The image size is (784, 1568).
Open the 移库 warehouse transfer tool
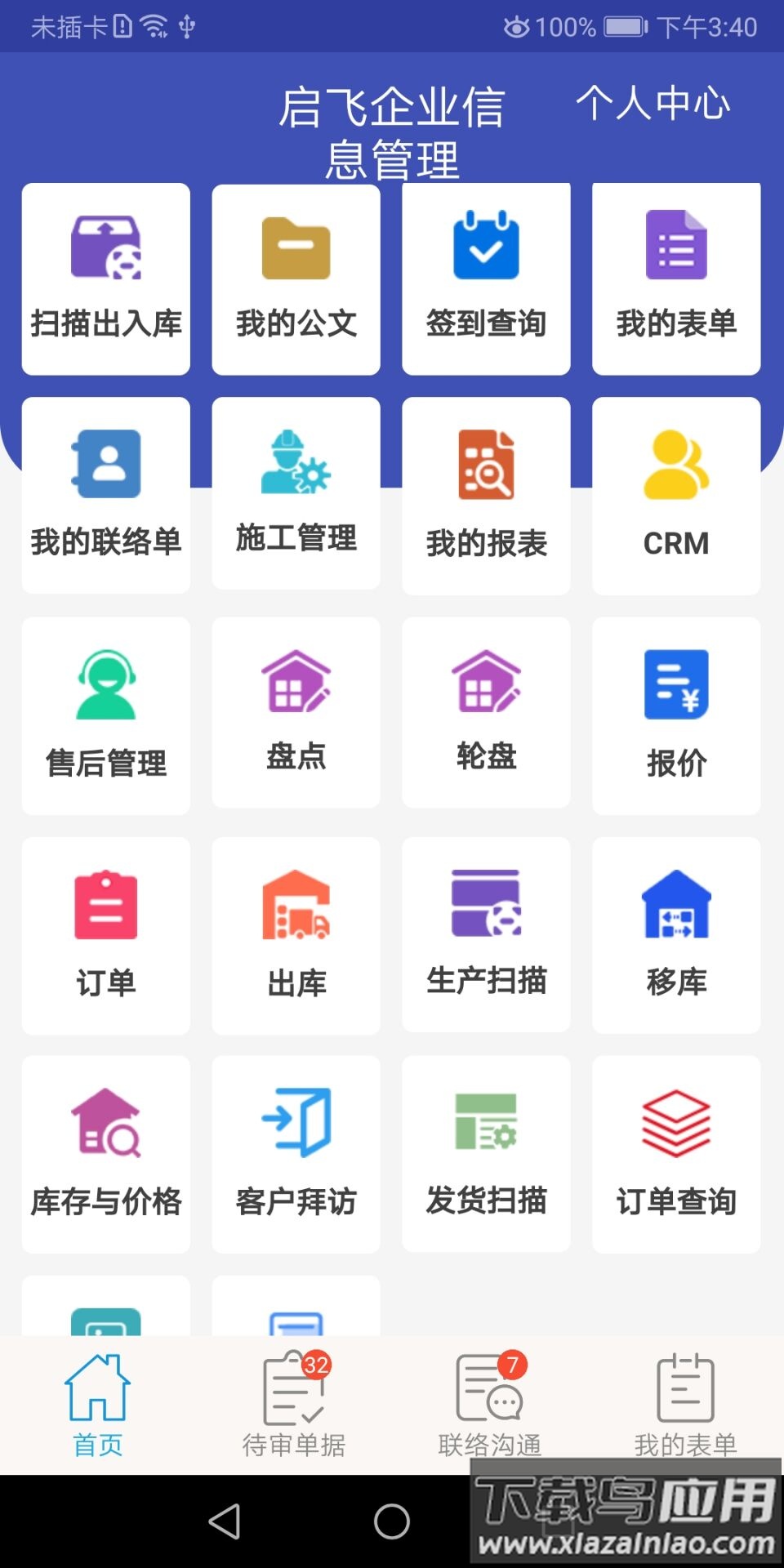tap(676, 935)
